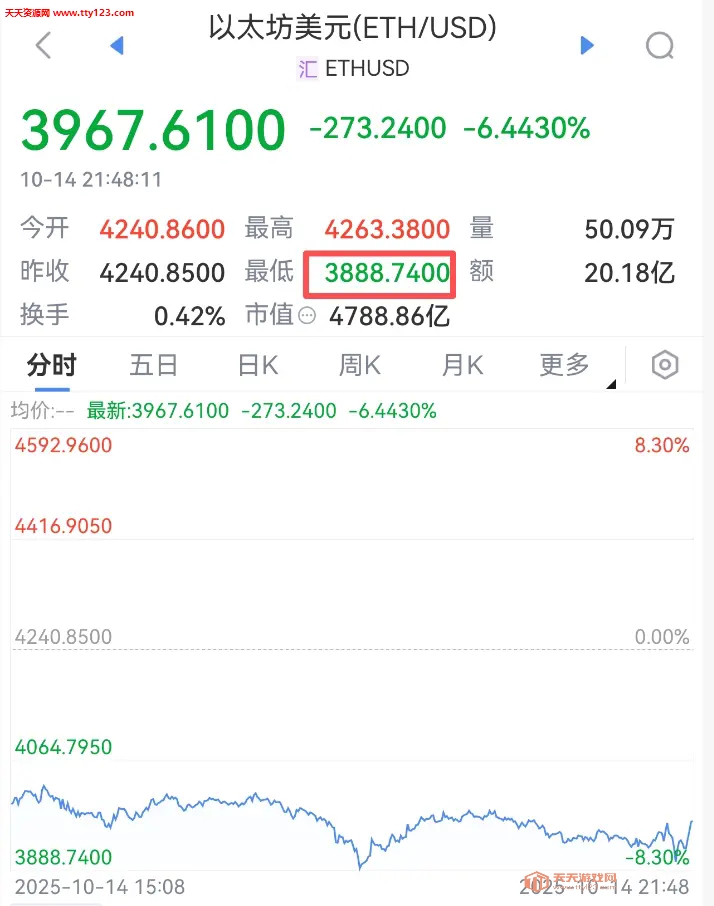The width and height of the screenshot is (714, 906).
Task: Select the 分时 chart tab
Action: [52, 366]
